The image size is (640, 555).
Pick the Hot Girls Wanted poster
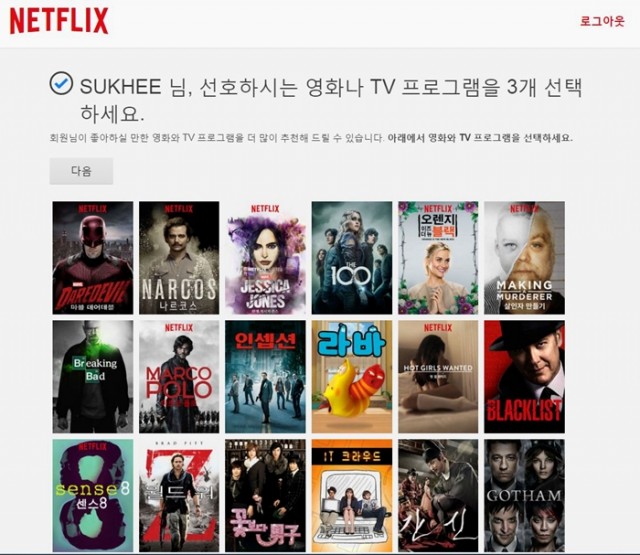pos(438,376)
